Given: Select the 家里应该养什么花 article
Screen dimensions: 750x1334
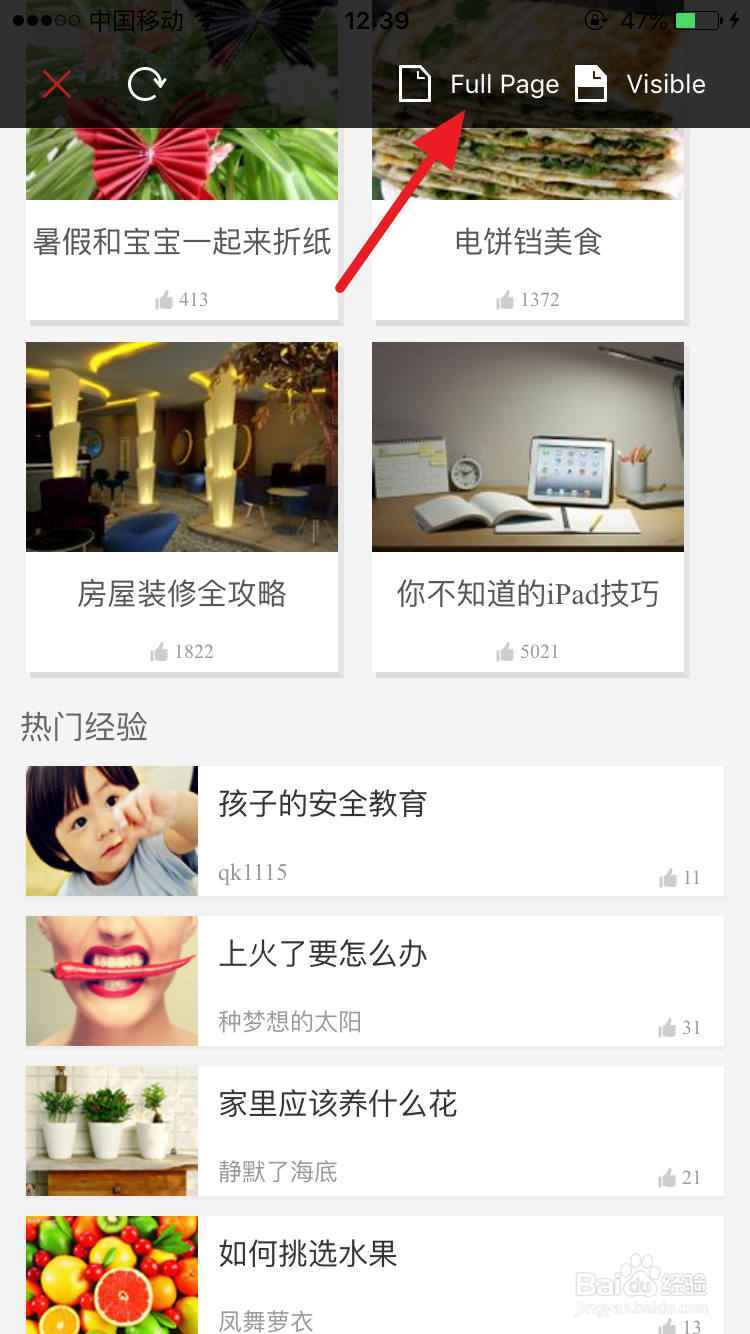Looking at the screenshot, I should [374, 1131].
